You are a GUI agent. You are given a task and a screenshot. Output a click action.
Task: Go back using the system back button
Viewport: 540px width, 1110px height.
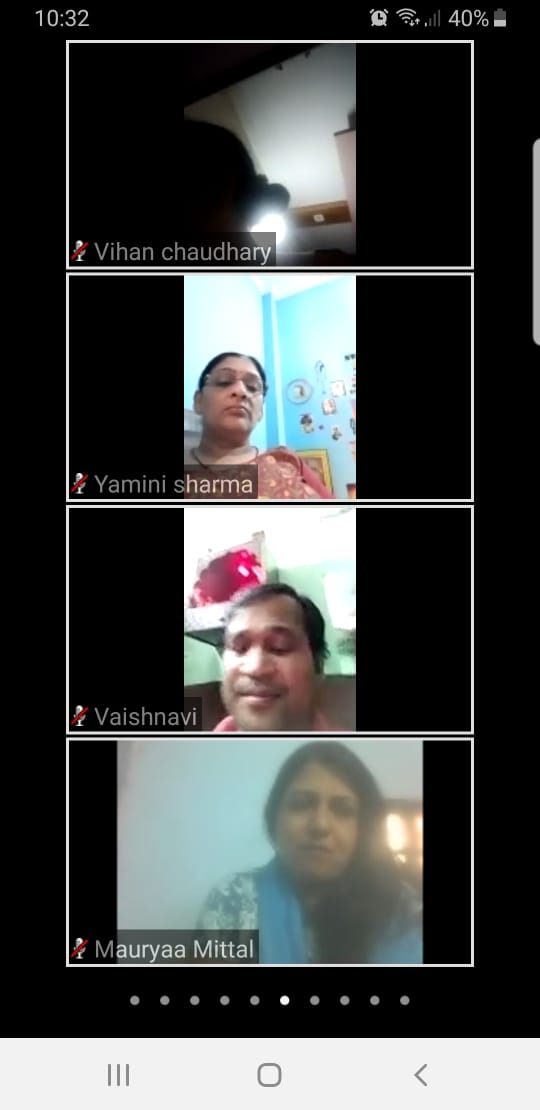point(420,1075)
